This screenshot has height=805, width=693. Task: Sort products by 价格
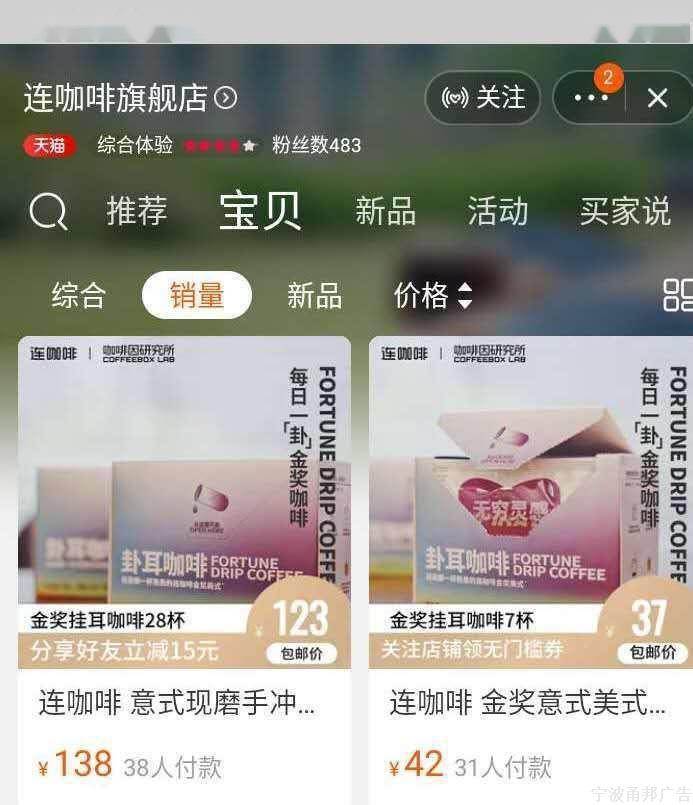click(x=432, y=295)
